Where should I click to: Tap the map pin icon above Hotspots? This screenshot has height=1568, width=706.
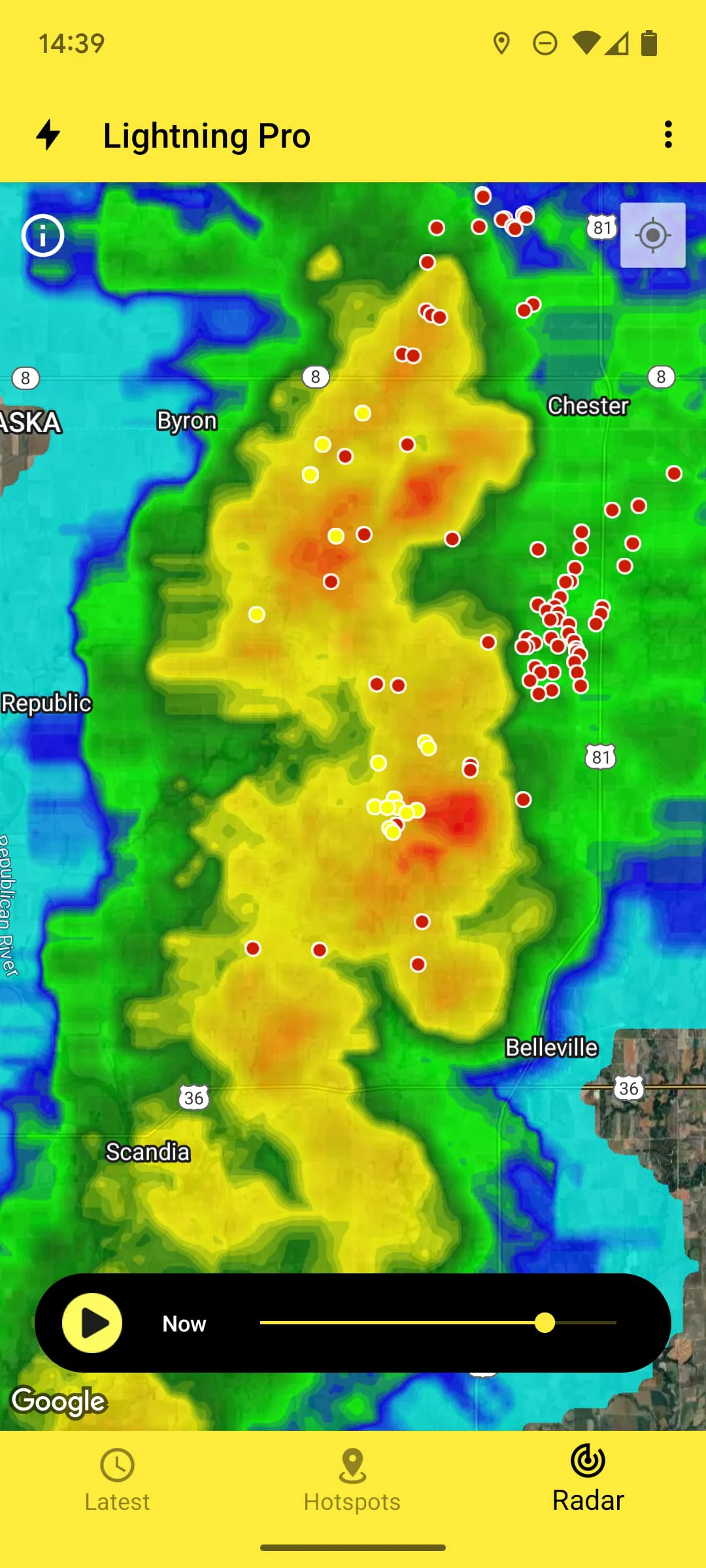[x=352, y=1465]
